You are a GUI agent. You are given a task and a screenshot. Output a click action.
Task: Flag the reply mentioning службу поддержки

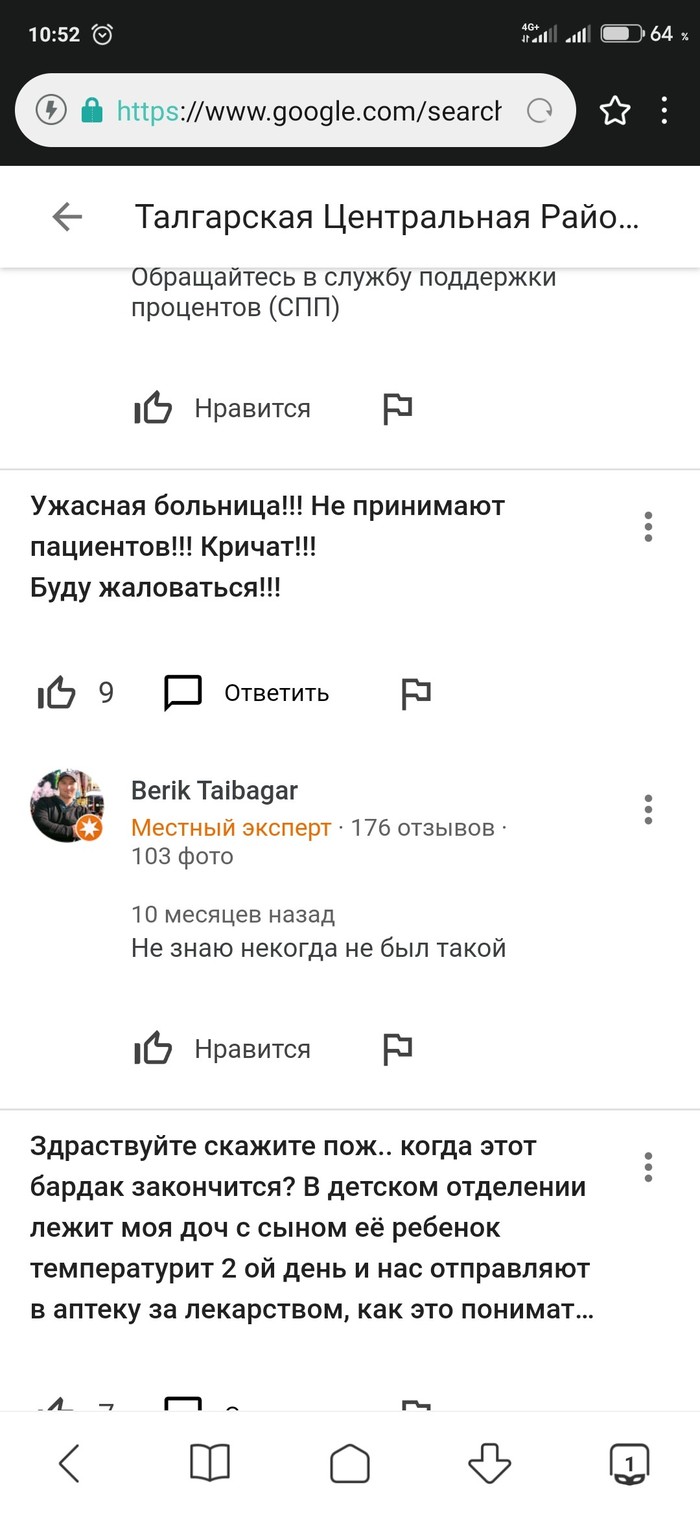click(x=398, y=408)
